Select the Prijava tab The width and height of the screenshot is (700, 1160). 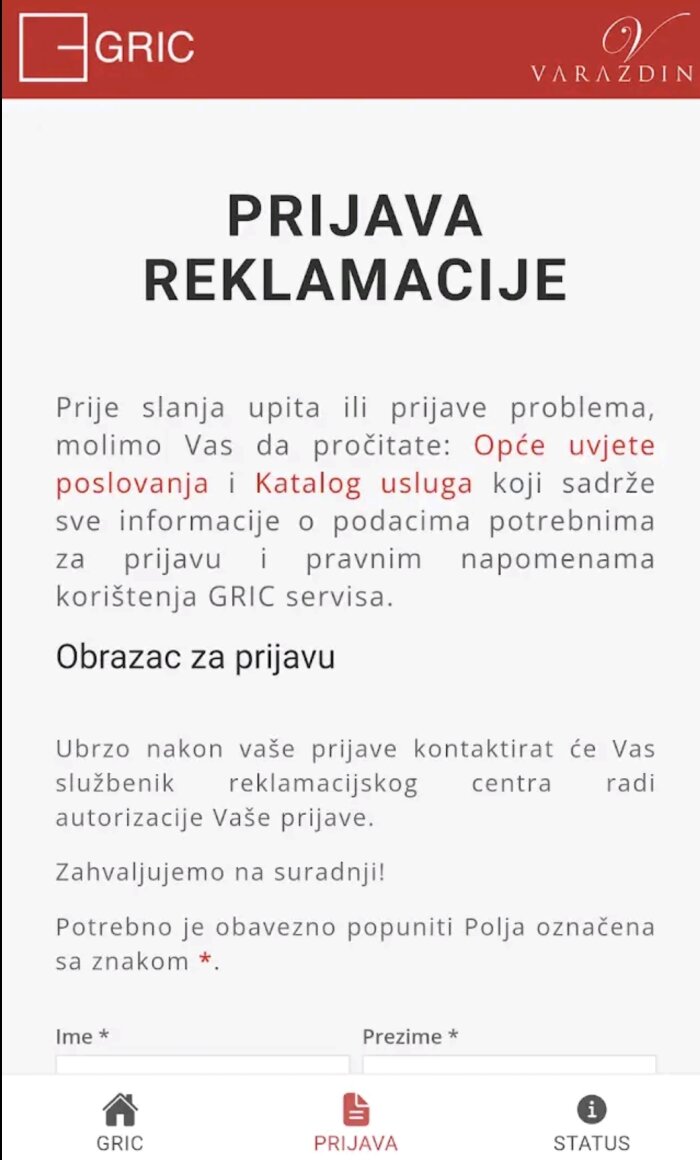pyautogui.click(x=355, y=1122)
